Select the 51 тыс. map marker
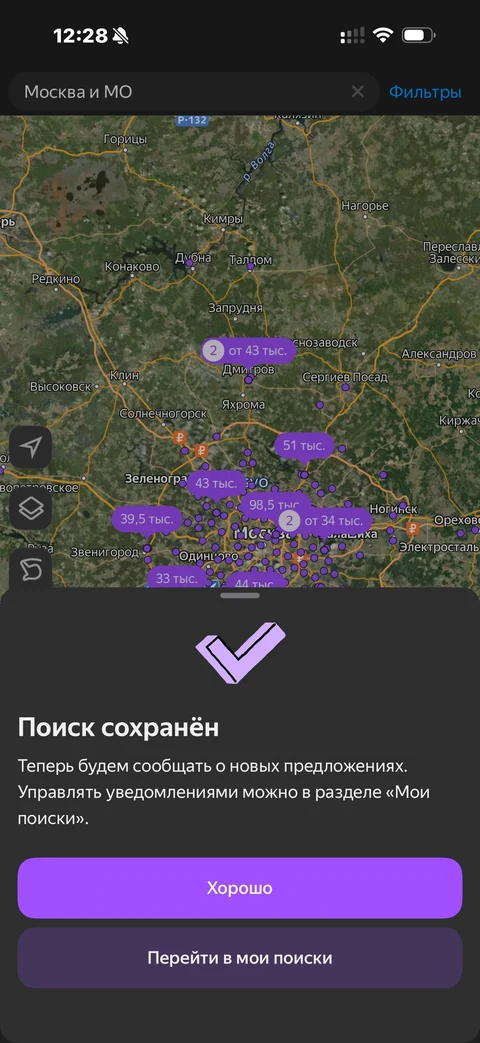This screenshot has width=480, height=1043. click(304, 446)
